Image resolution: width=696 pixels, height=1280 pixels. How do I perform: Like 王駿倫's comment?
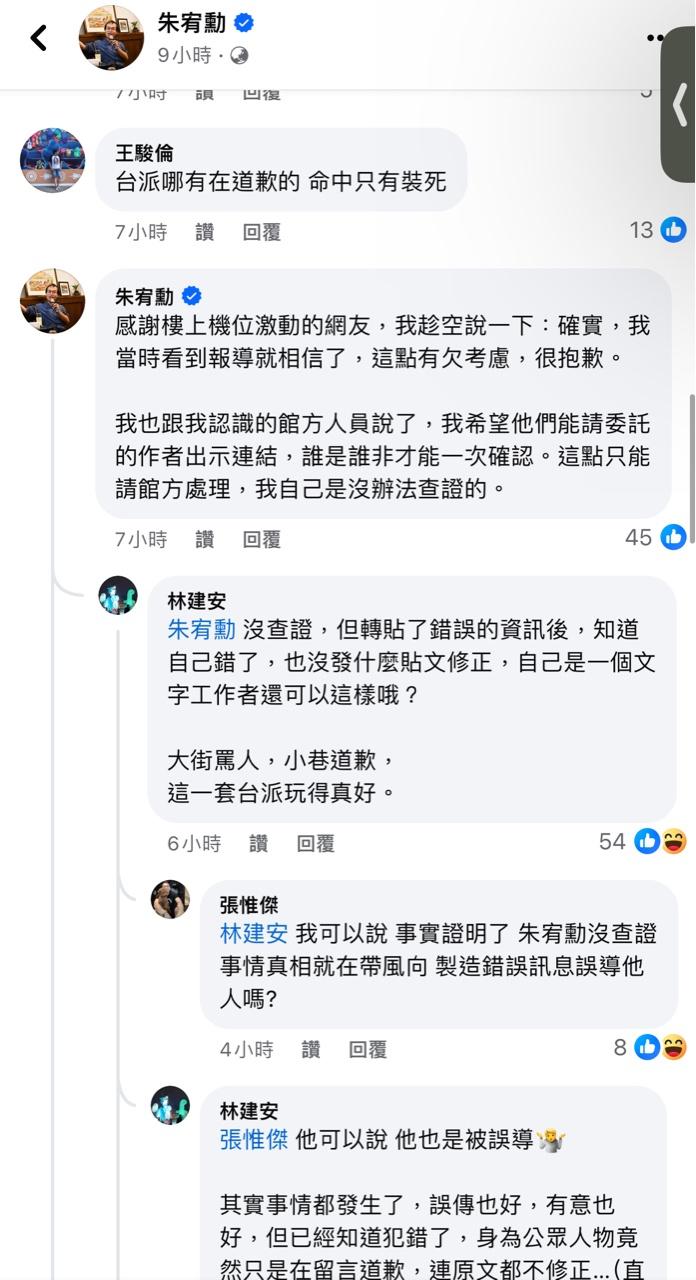tap(204, 232)
